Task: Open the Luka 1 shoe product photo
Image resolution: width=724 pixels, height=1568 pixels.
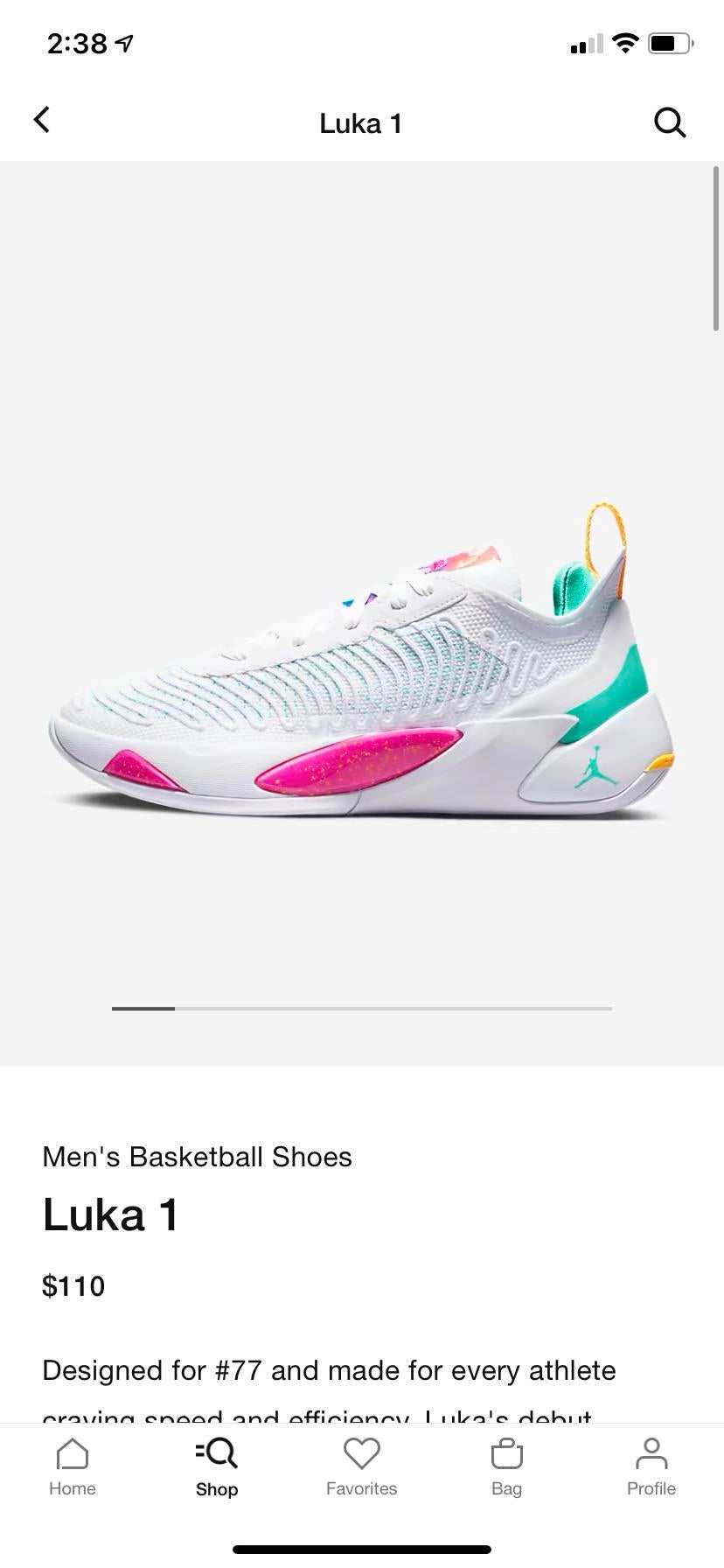Action: [x=362, y=665]
